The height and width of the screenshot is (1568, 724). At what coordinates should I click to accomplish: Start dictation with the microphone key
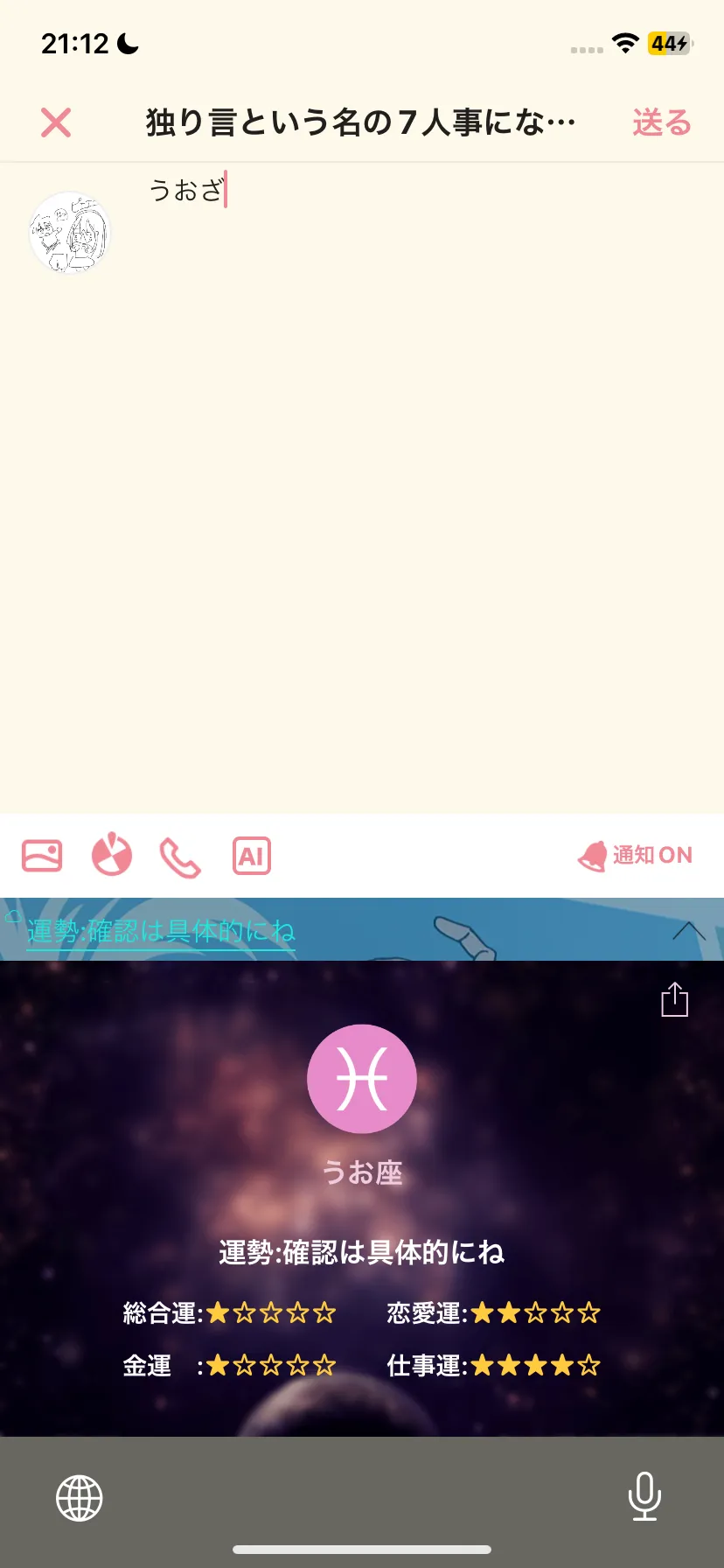coord(644,1496)
